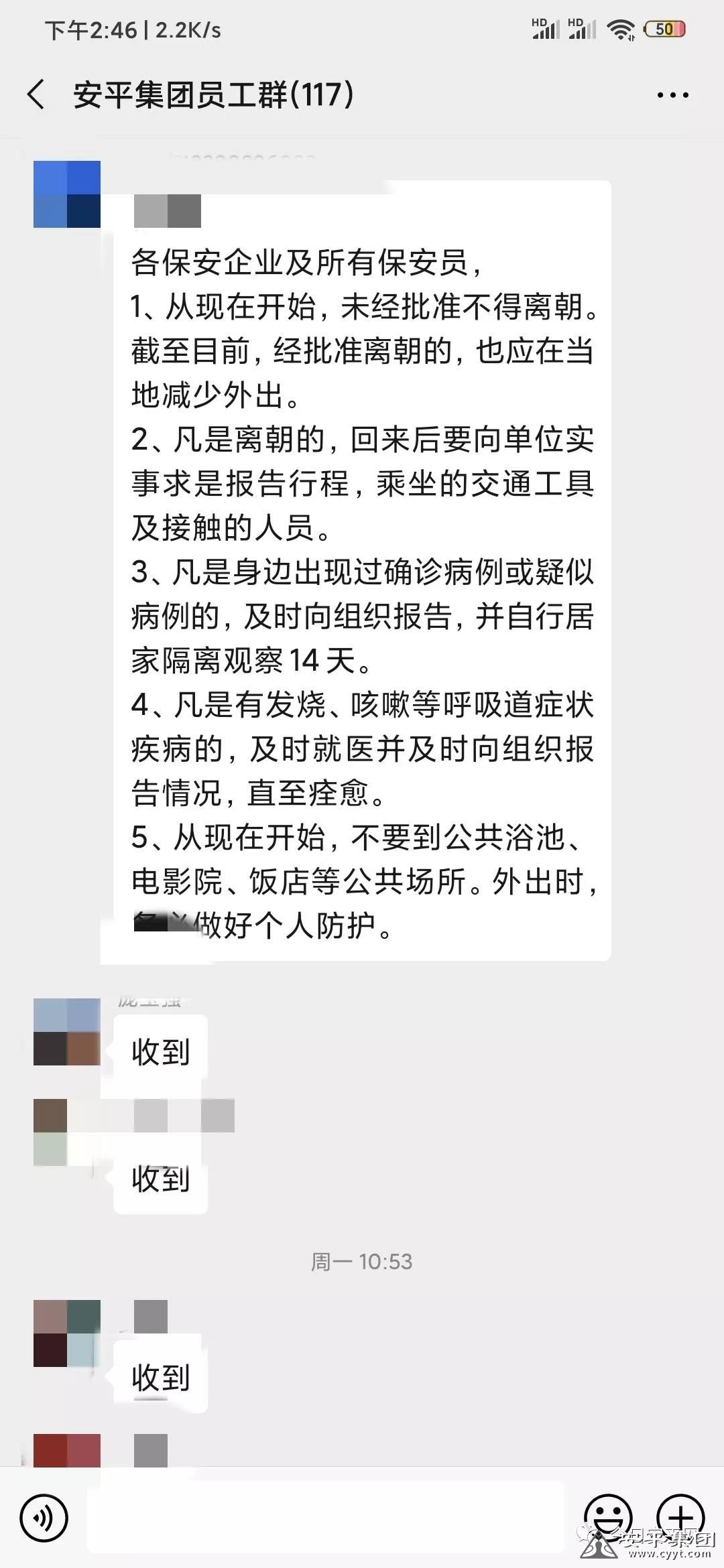Open the plus attachments panel
Image resolution: width=724 pixels, height=1568 pixels.
coord(680,1517)
